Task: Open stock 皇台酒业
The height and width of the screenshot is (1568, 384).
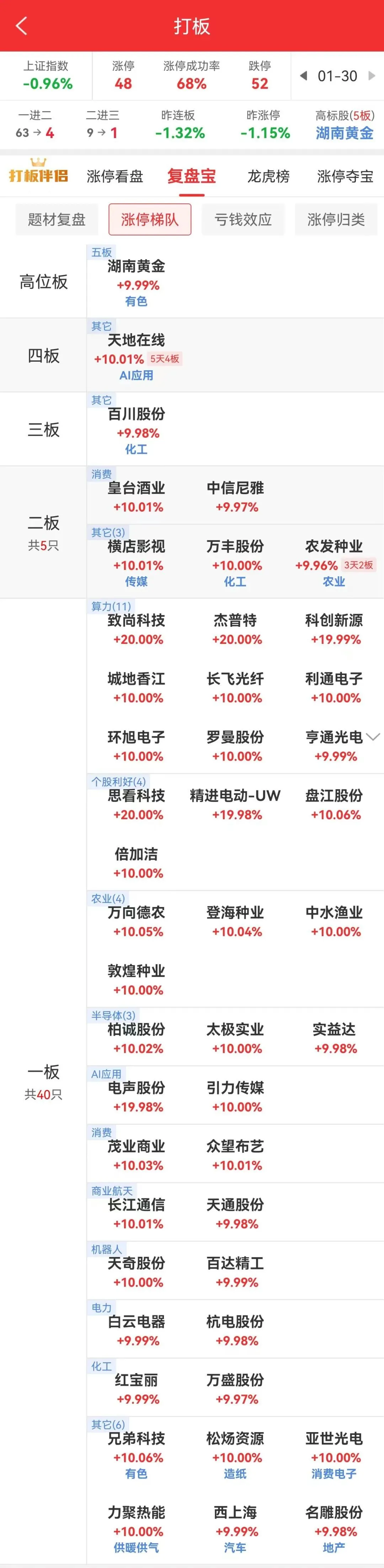Action: tap(136, 488)
